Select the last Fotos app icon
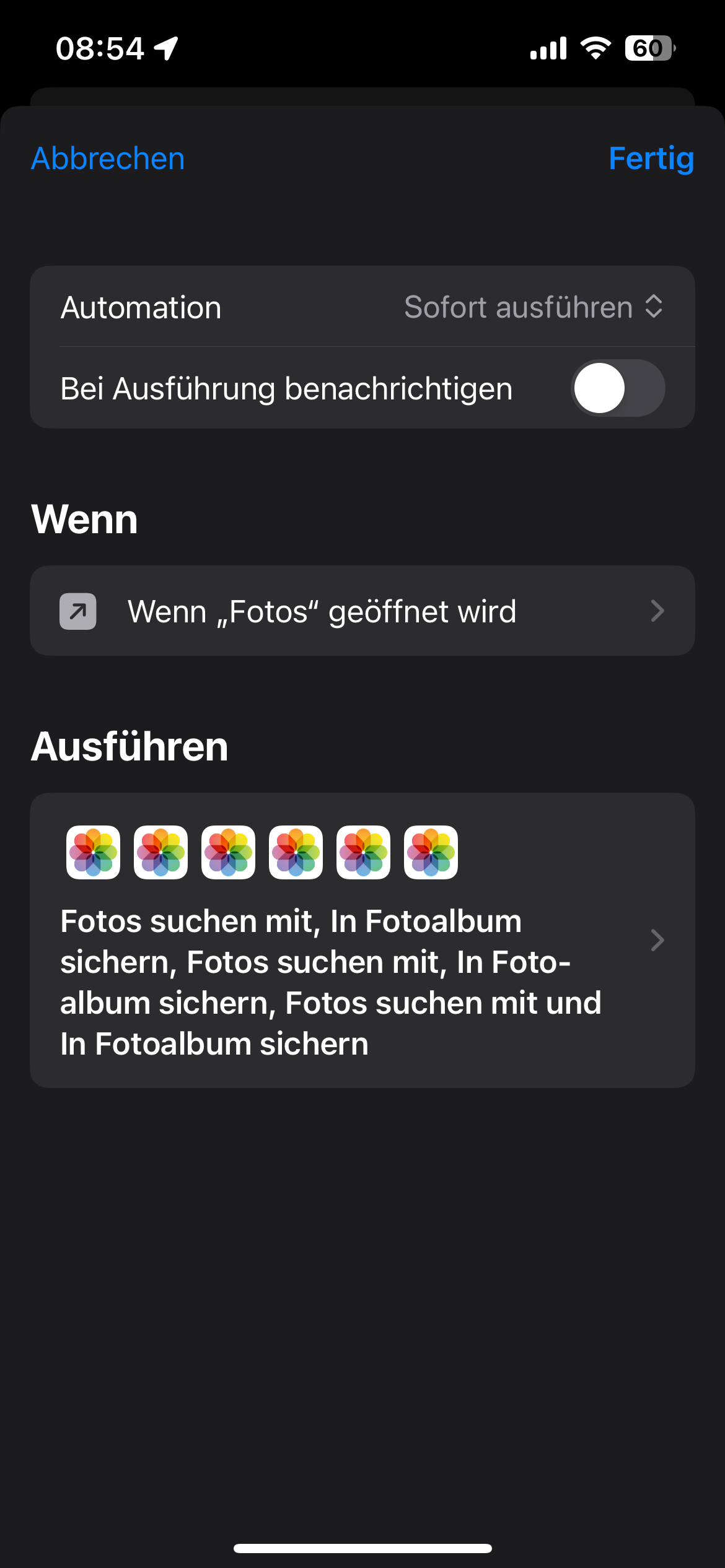 tap(431, 852)
